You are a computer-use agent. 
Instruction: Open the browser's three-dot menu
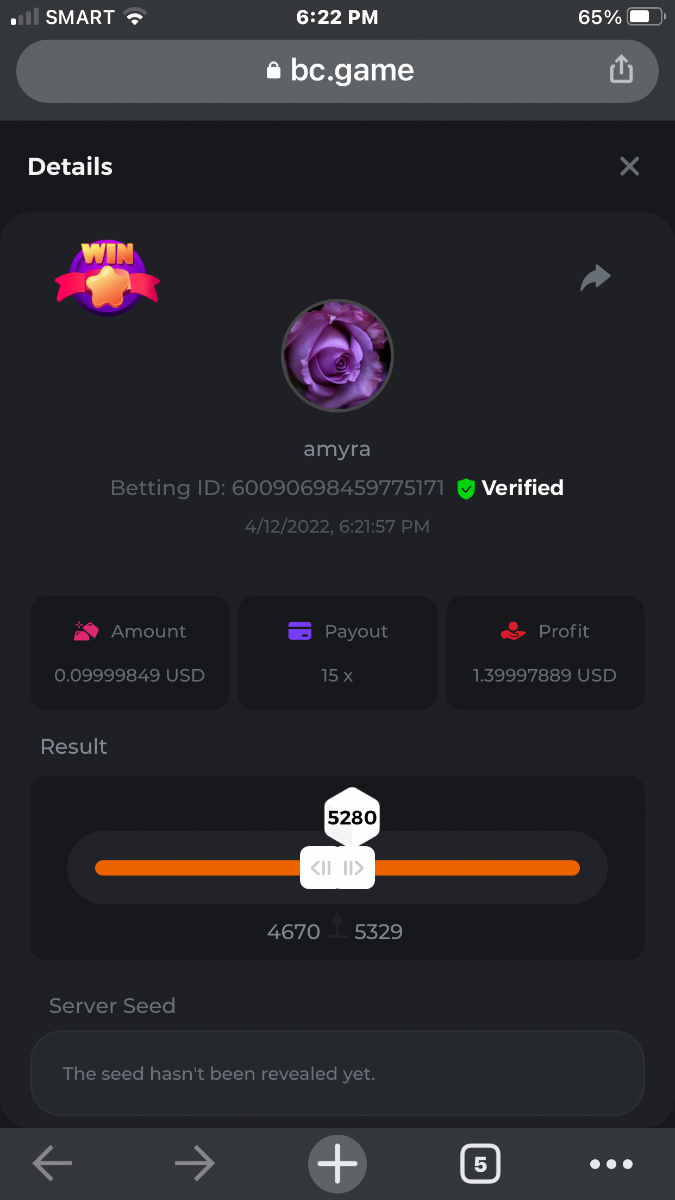611,1163
